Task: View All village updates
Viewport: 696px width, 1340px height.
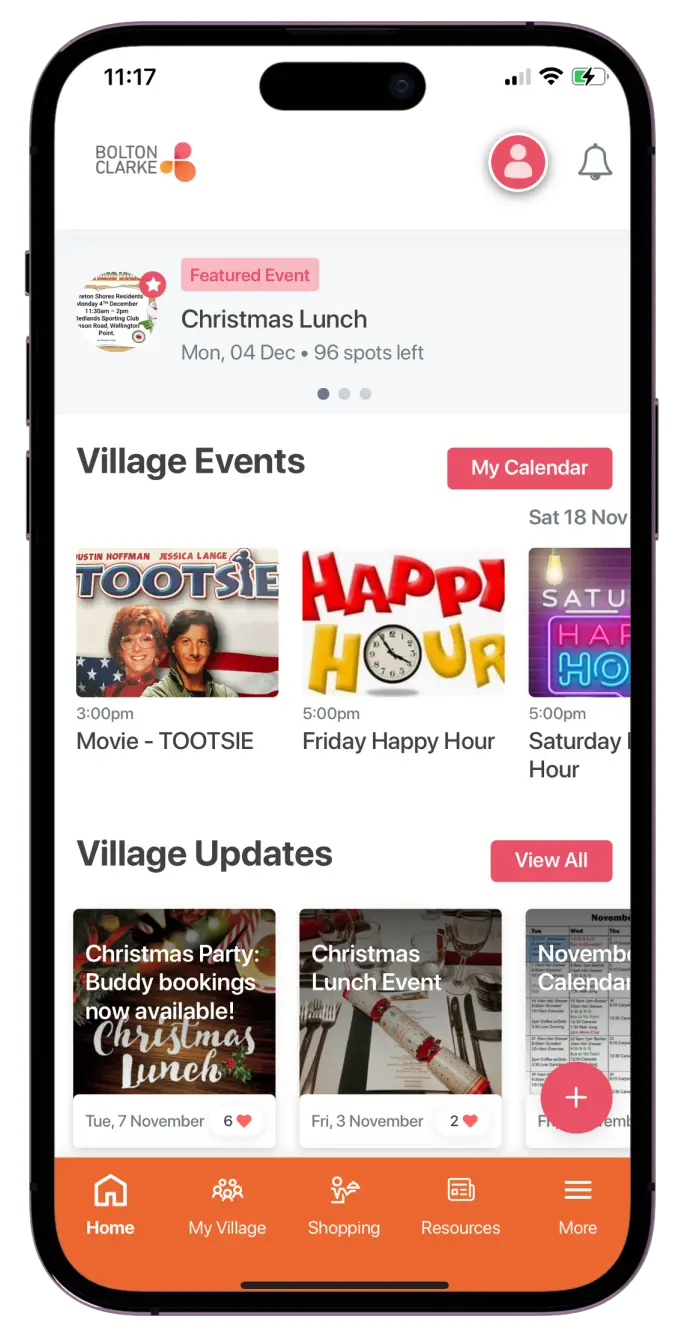Action: click(551, 861)
